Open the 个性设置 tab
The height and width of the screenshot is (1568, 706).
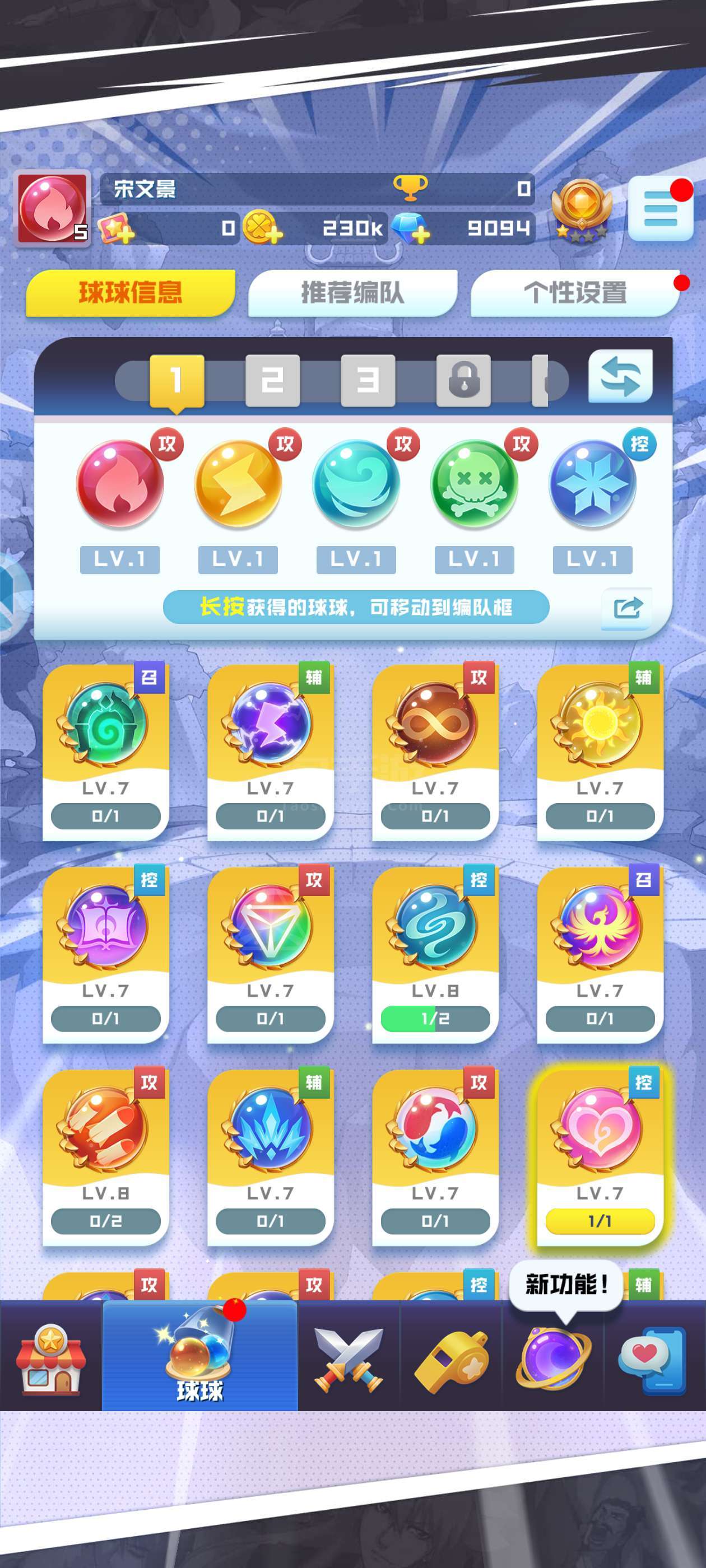(575, 293)
